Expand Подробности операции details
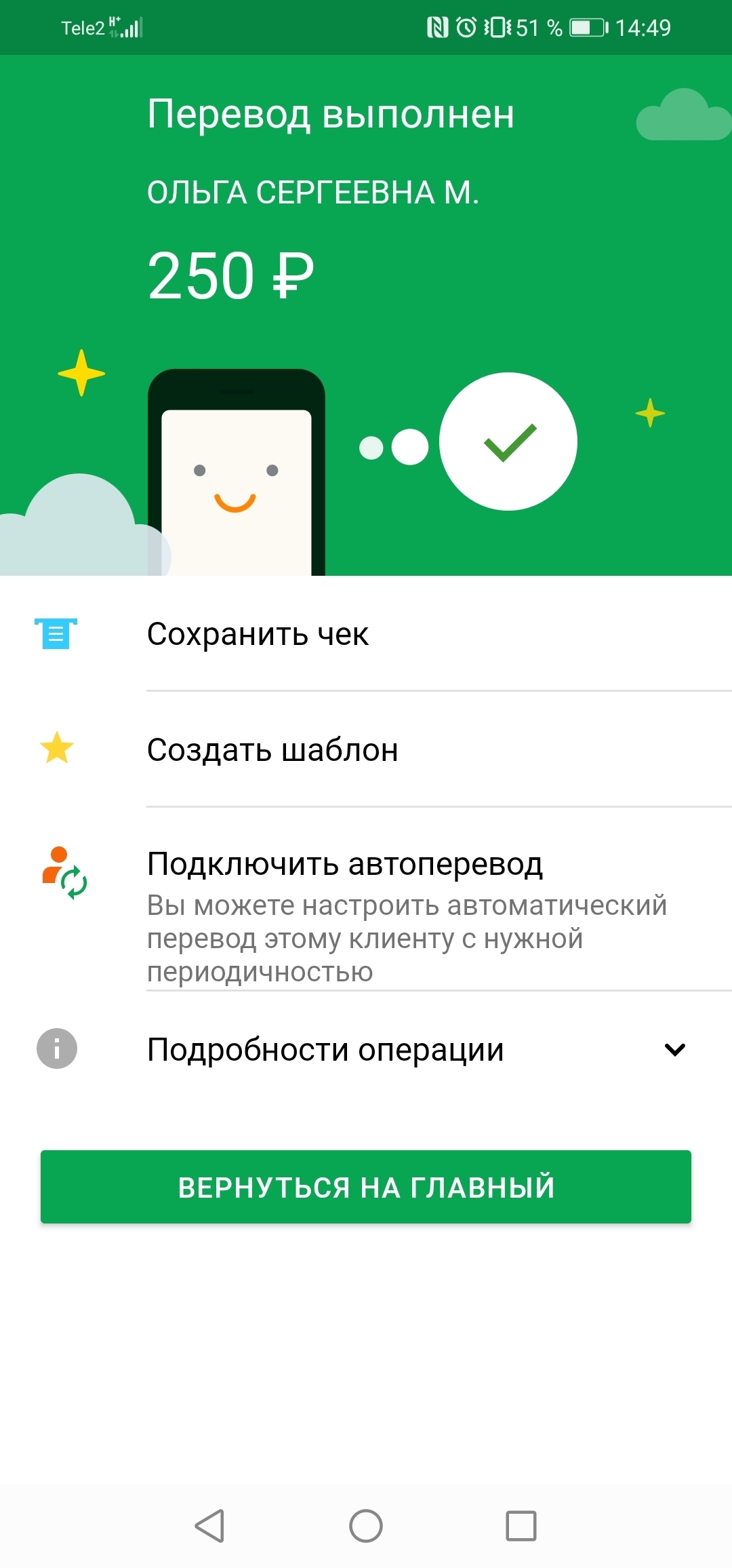Viewport: 732px width, 1568px height. [x=366, y=1050]
